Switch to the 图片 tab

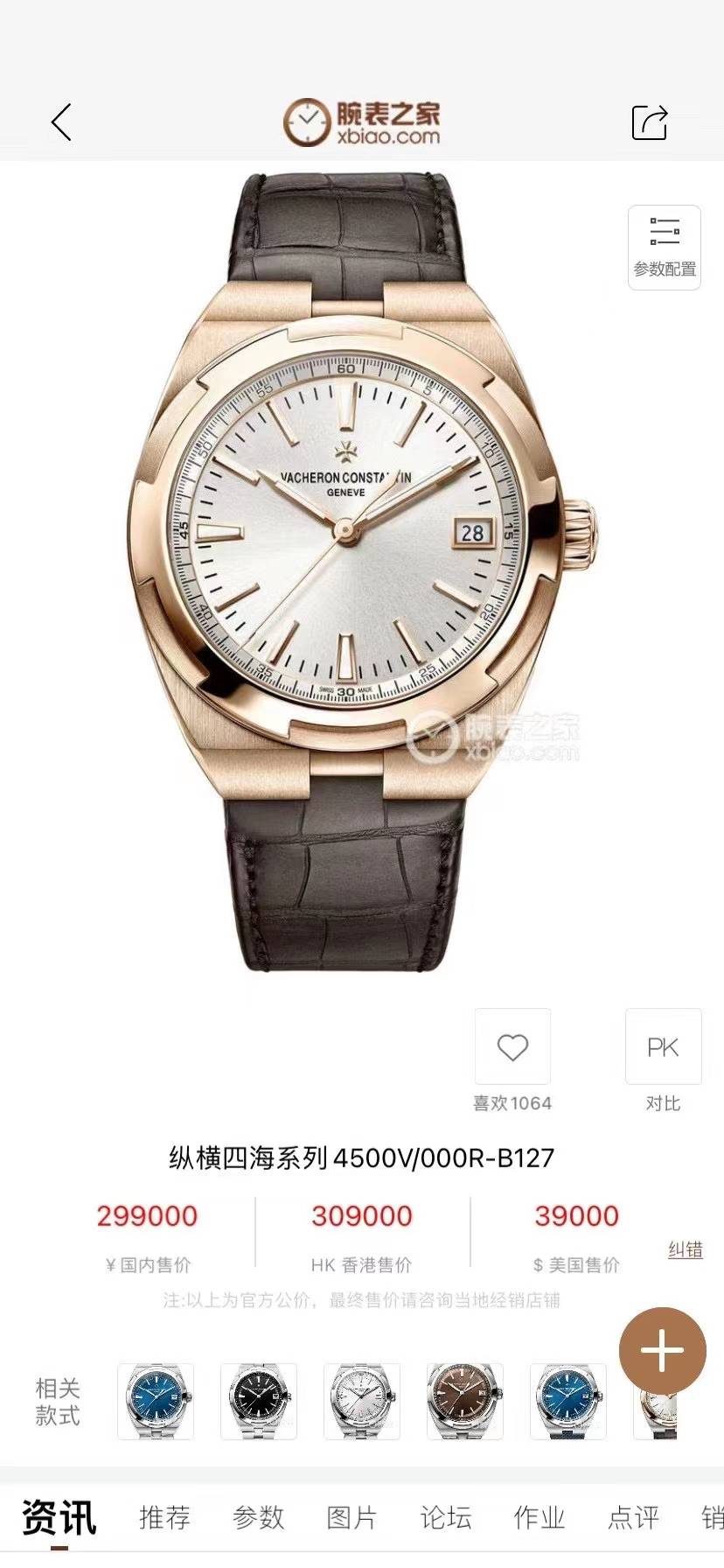coord(352,1517)
